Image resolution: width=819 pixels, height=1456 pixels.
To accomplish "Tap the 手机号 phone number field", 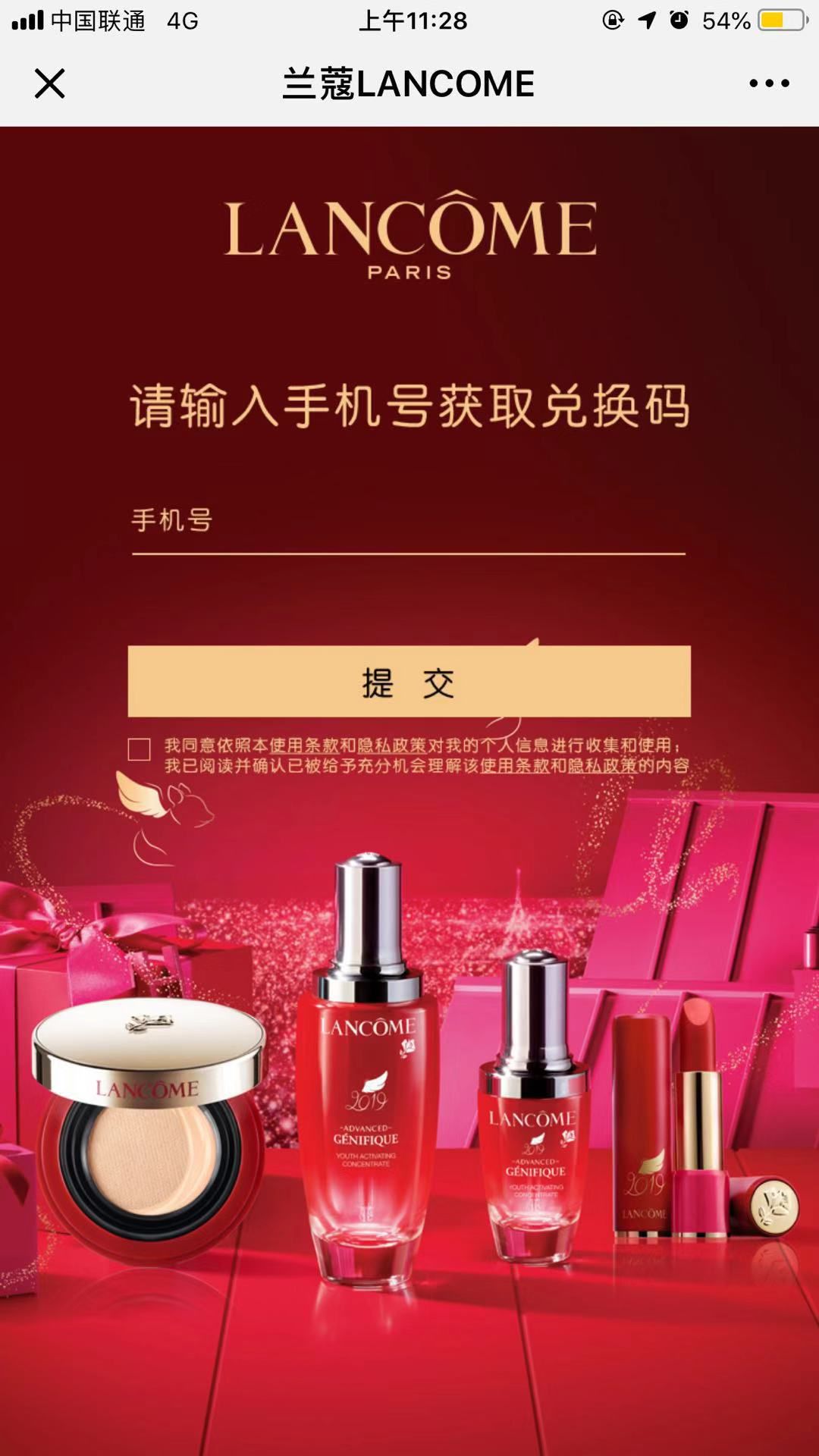I will [x=408, y=522].
